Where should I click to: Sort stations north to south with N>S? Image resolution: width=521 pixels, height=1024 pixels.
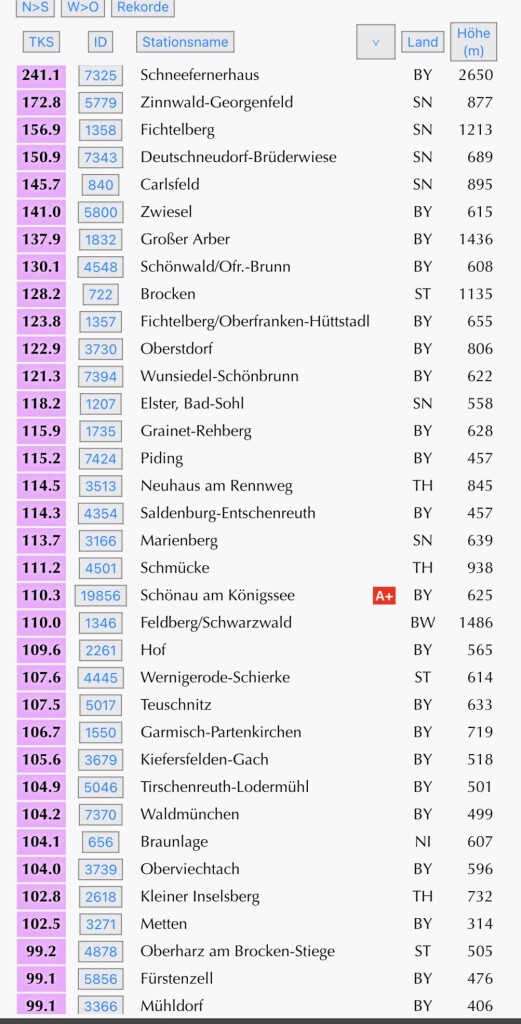(36, 7)
